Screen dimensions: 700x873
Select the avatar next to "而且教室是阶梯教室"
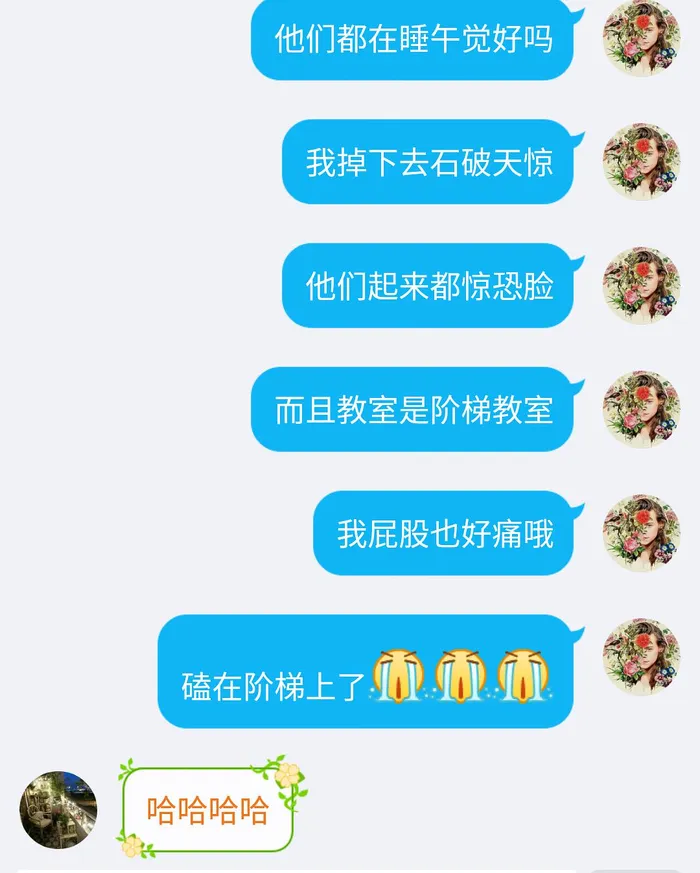641,409
